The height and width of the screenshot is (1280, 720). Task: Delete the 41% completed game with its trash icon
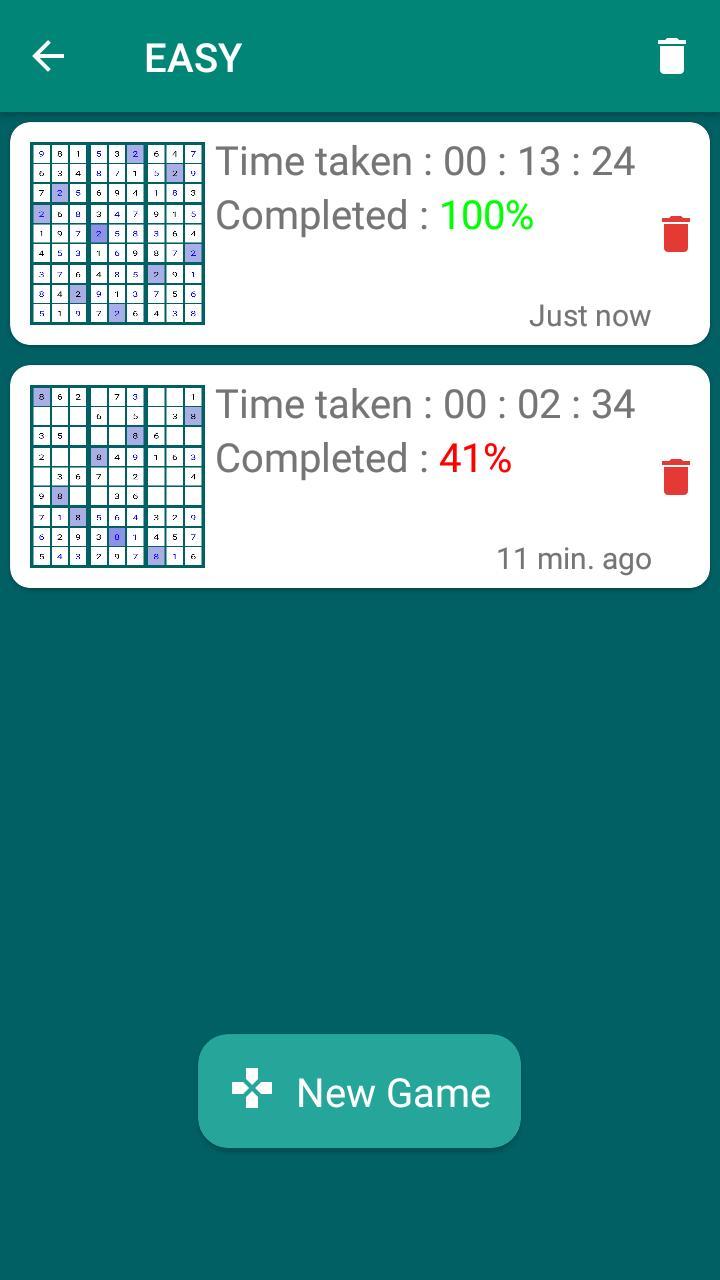(x=675, y=477)
